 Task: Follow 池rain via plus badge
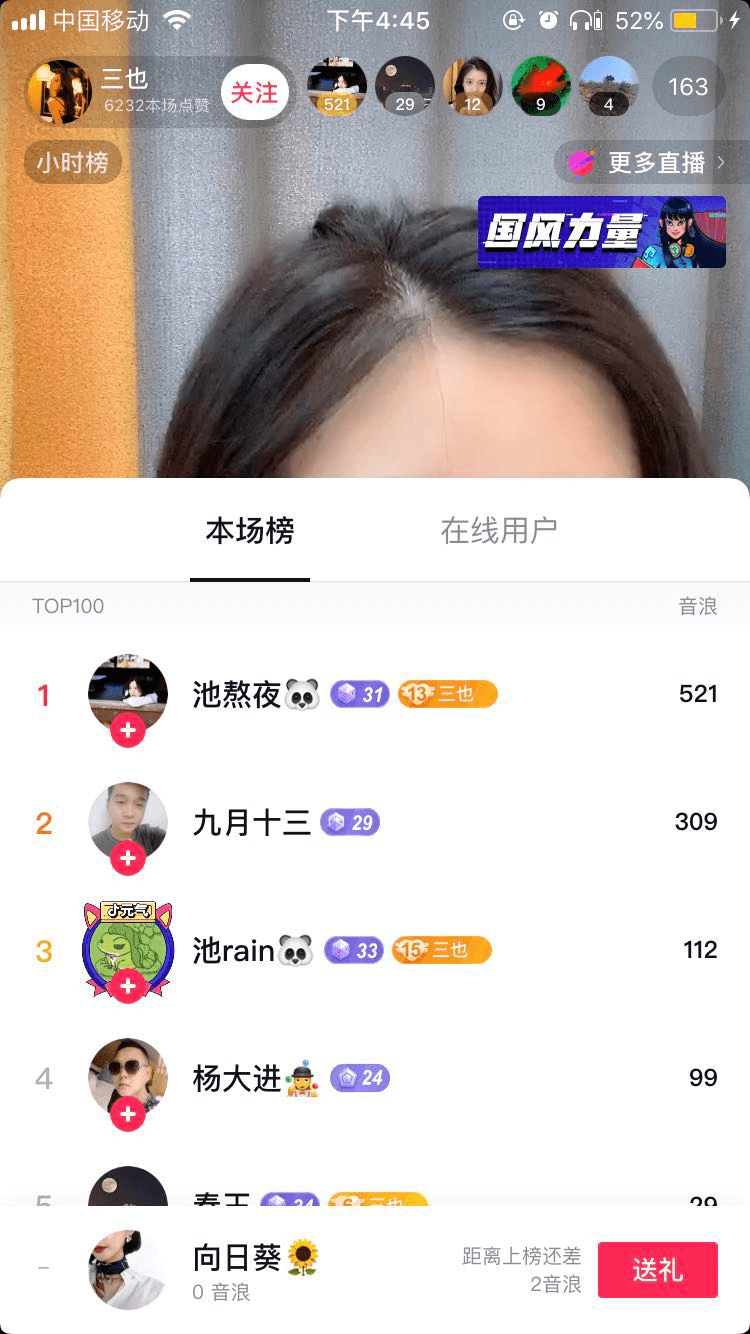point(128,986)
